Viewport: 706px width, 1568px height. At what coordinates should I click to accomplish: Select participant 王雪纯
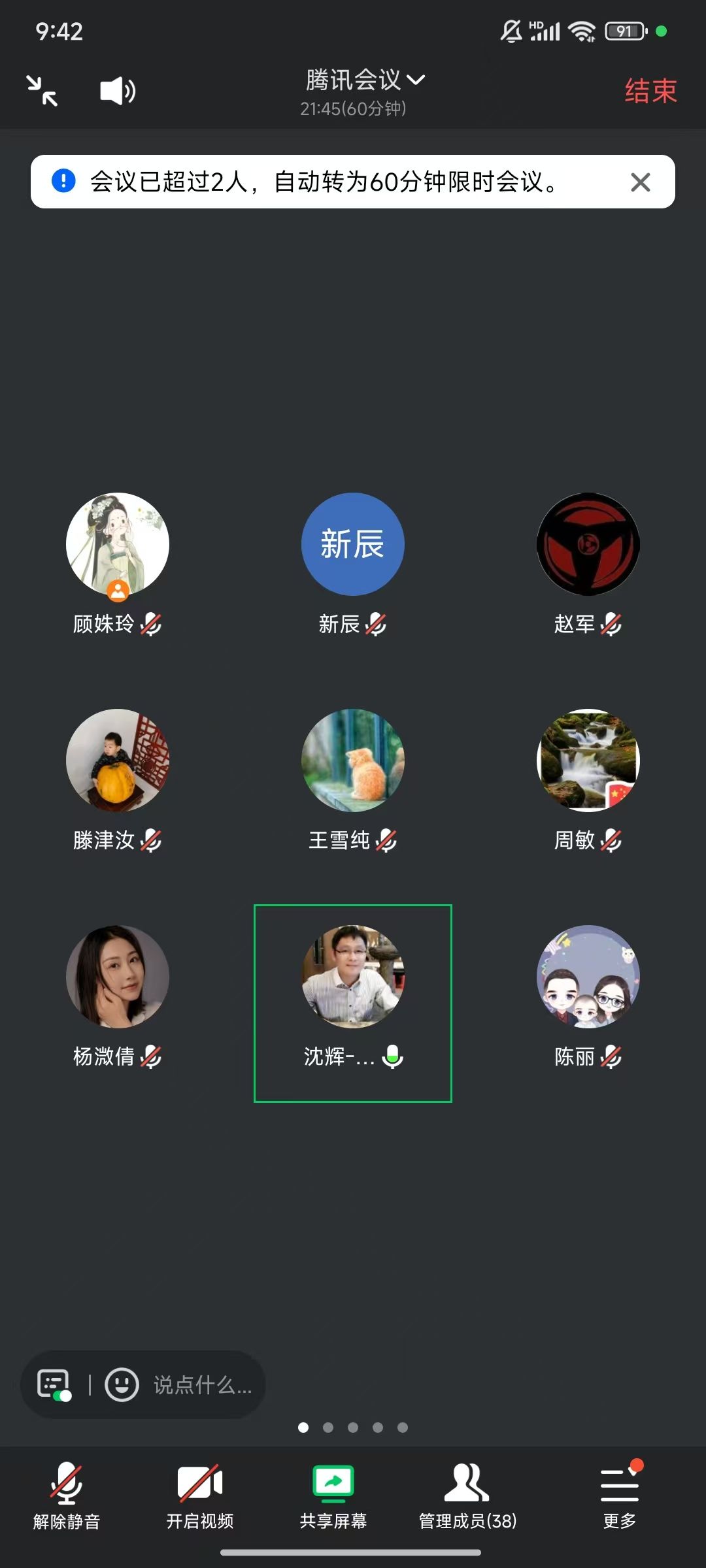(x=352, y=760)
